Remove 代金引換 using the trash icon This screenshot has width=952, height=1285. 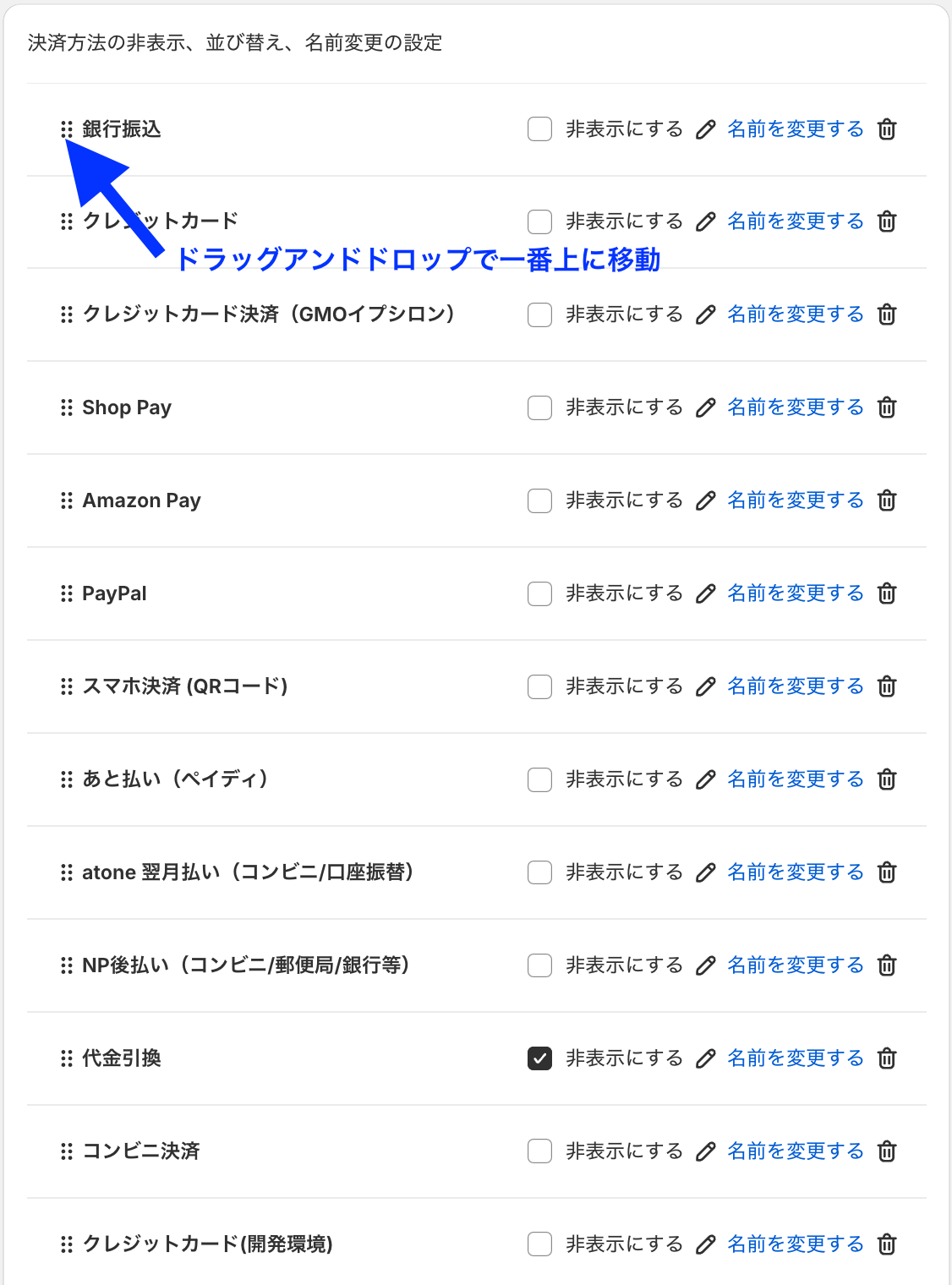coord(886,1058)
